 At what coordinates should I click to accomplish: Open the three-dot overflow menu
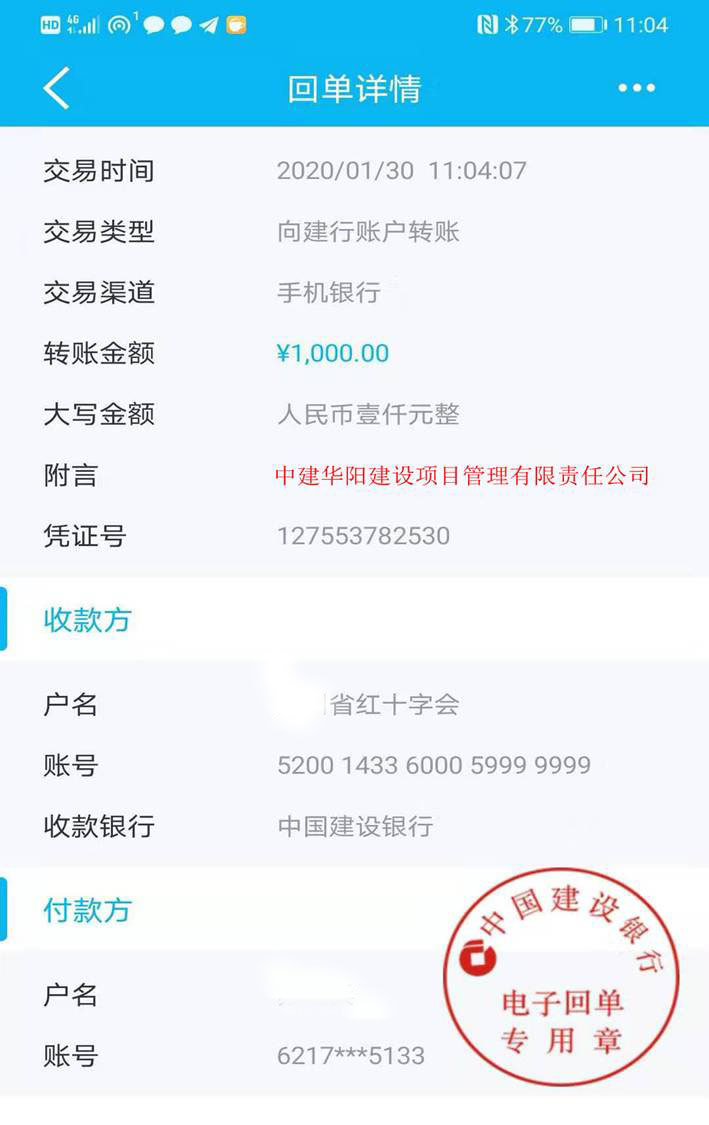pyautogui.click(x=636, y=88)
